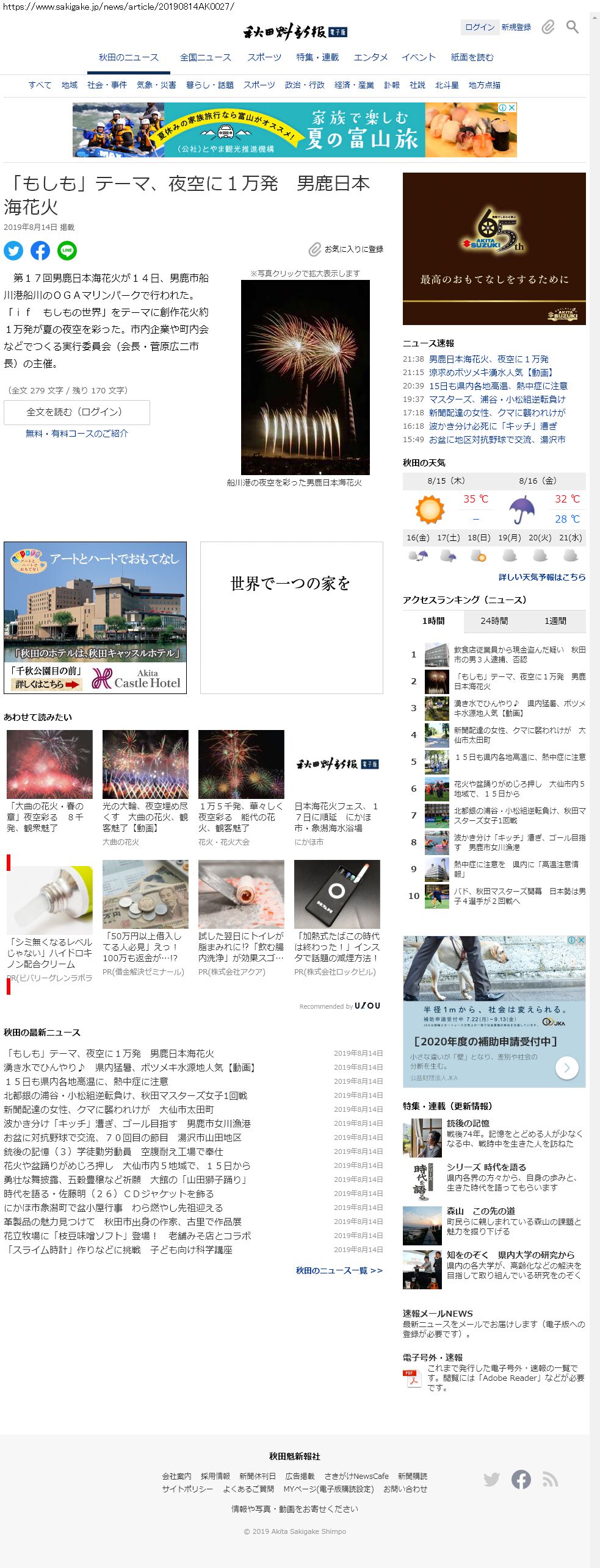Close the Toyama travel banner ad
600x1568 pixels.
512,107
